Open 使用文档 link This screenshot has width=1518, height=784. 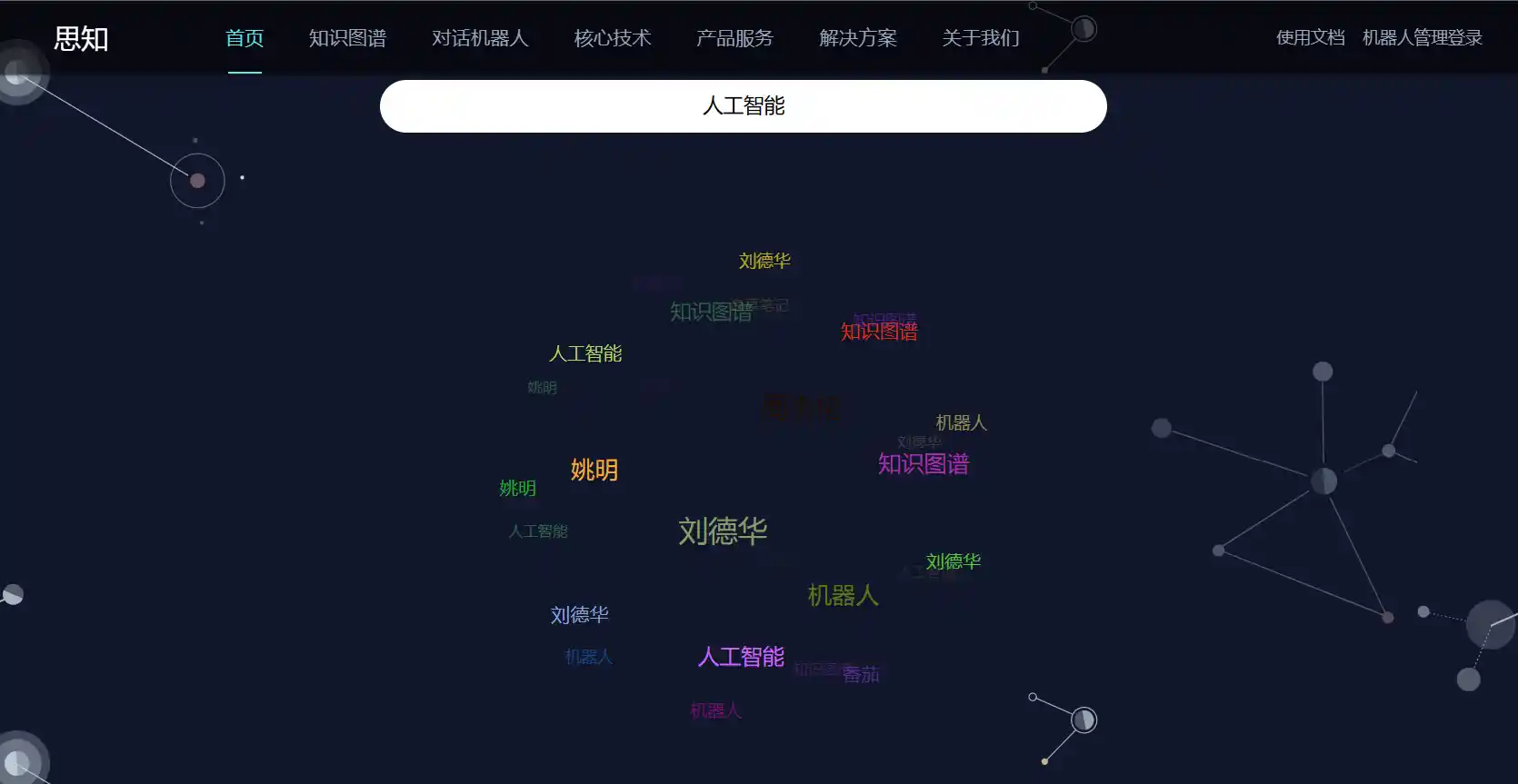point(1310,37)
